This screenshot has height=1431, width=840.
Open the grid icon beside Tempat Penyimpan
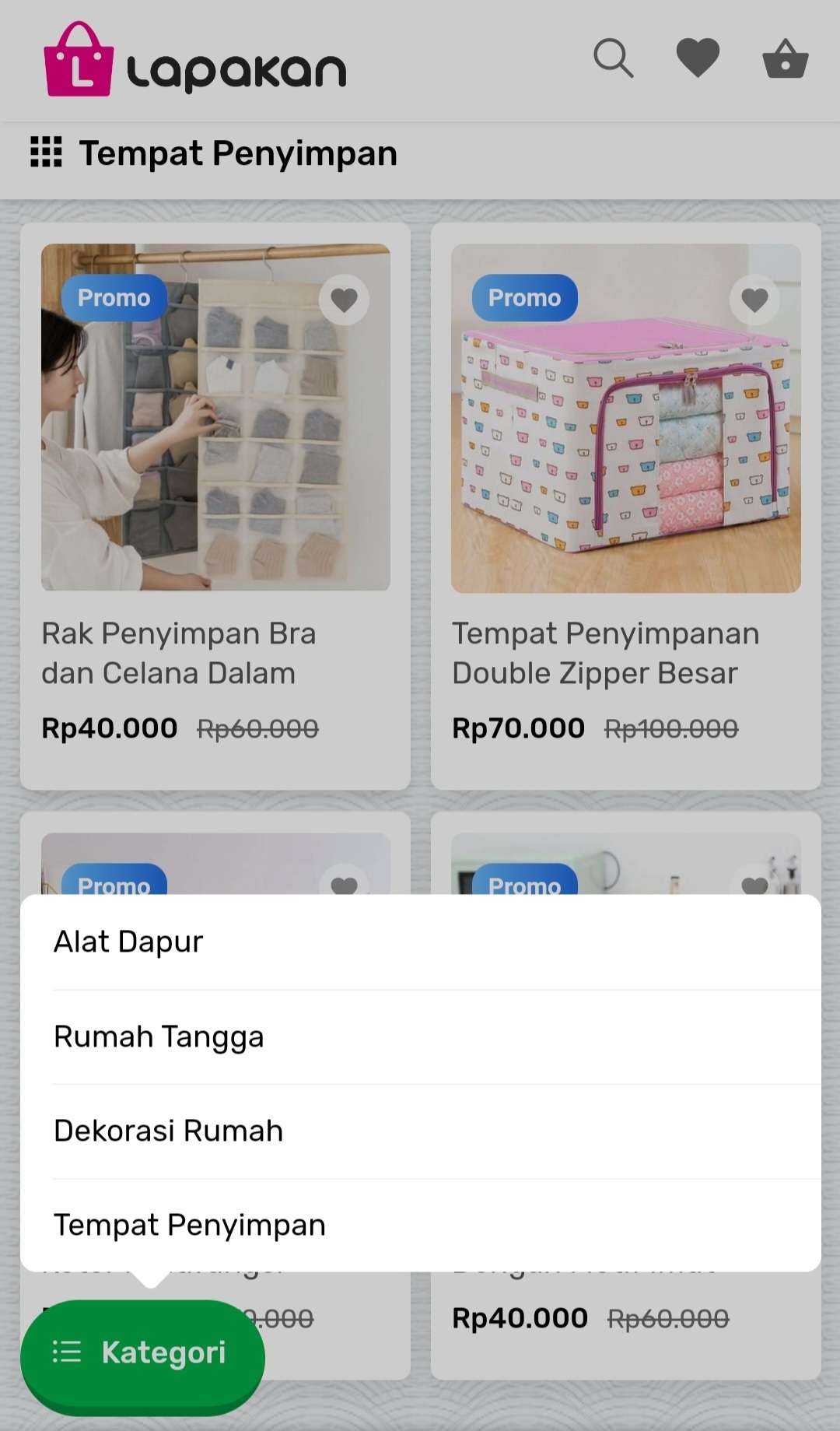pyautogui.click(x=46, y=152)
